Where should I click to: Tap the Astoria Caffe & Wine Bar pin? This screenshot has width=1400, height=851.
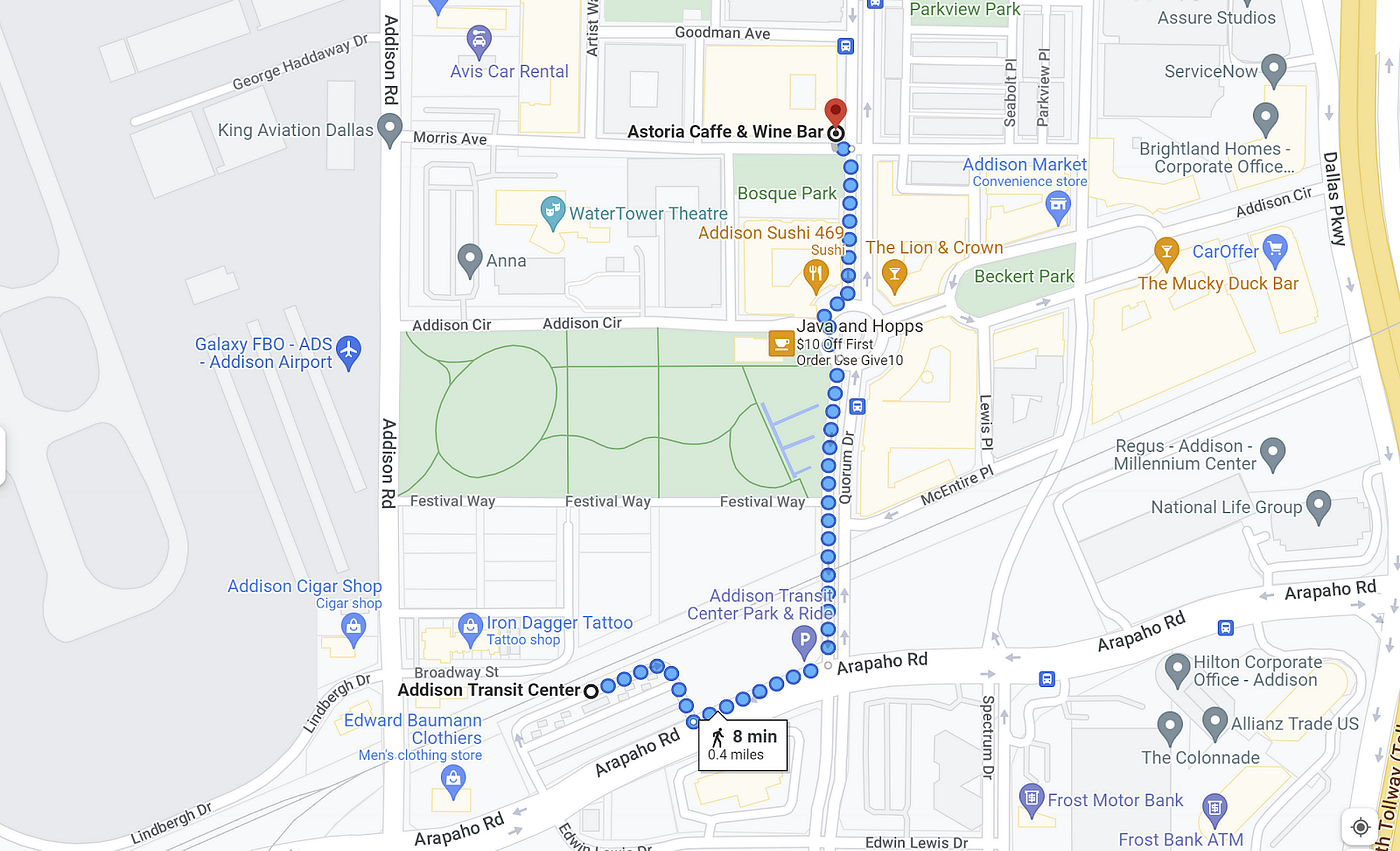[x=834, y=113]
